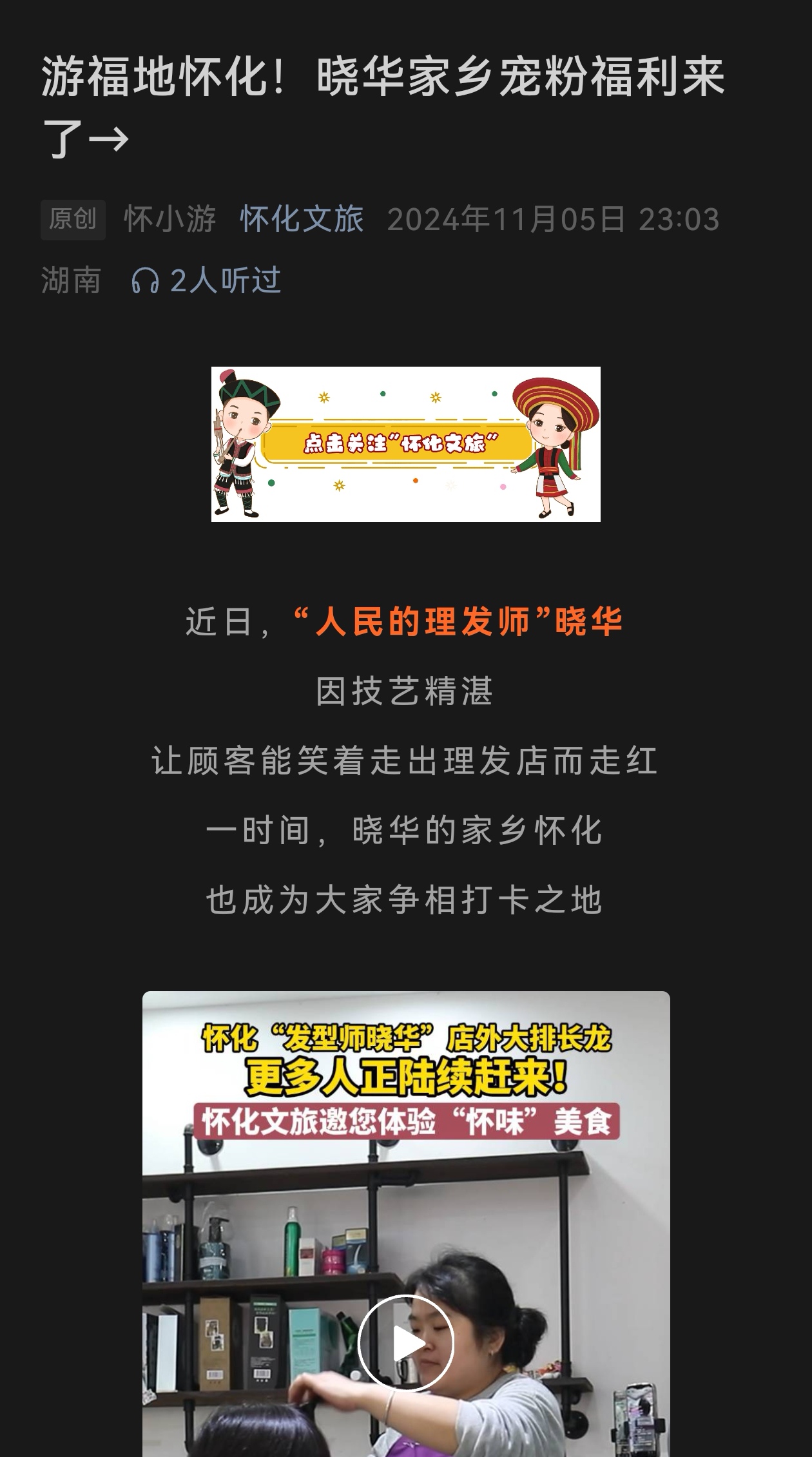The width and height of the screenshot is (812, 1457).
Task: Play the 晓华 hair salon video
Action: (x=406, y=1344)
